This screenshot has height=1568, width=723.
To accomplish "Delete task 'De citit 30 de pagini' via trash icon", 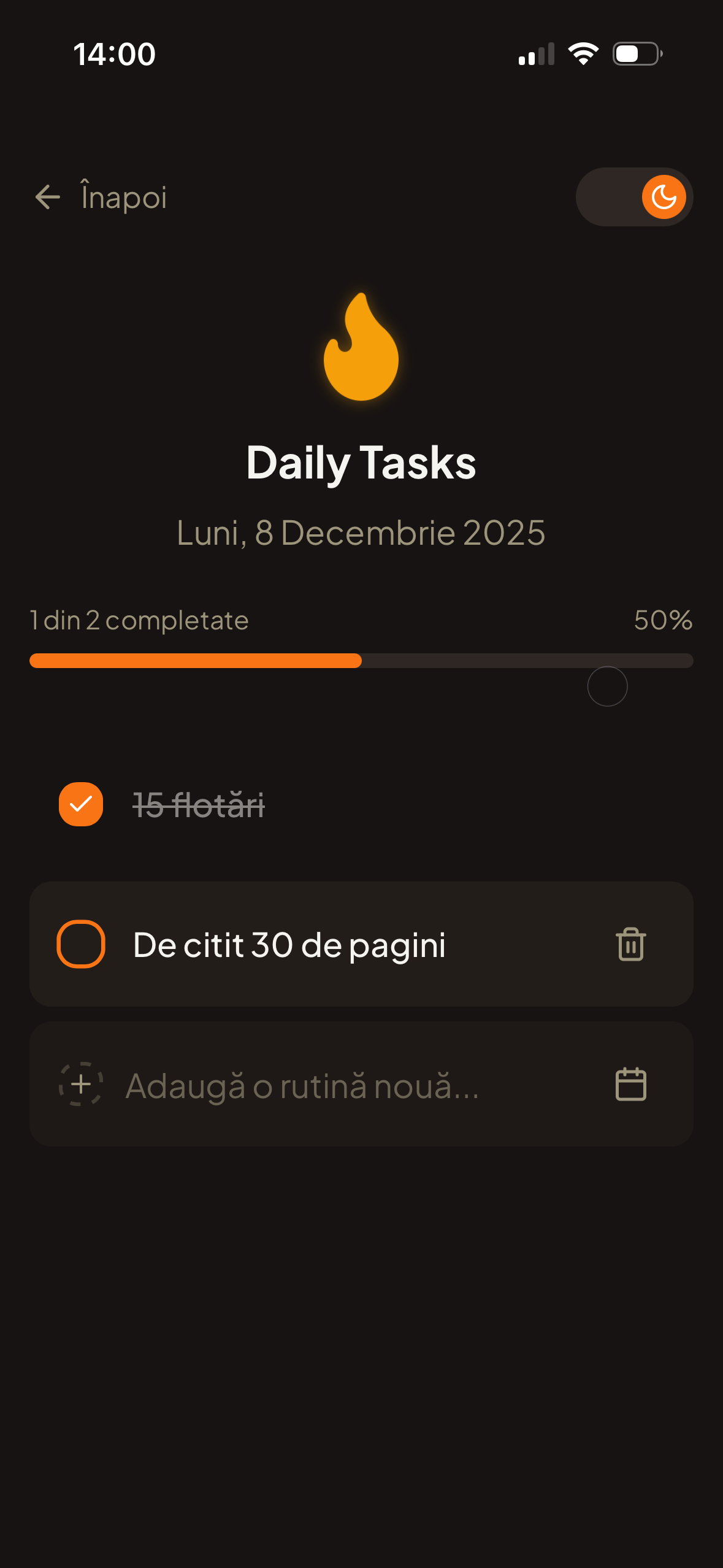I will (x=630, y=945).
